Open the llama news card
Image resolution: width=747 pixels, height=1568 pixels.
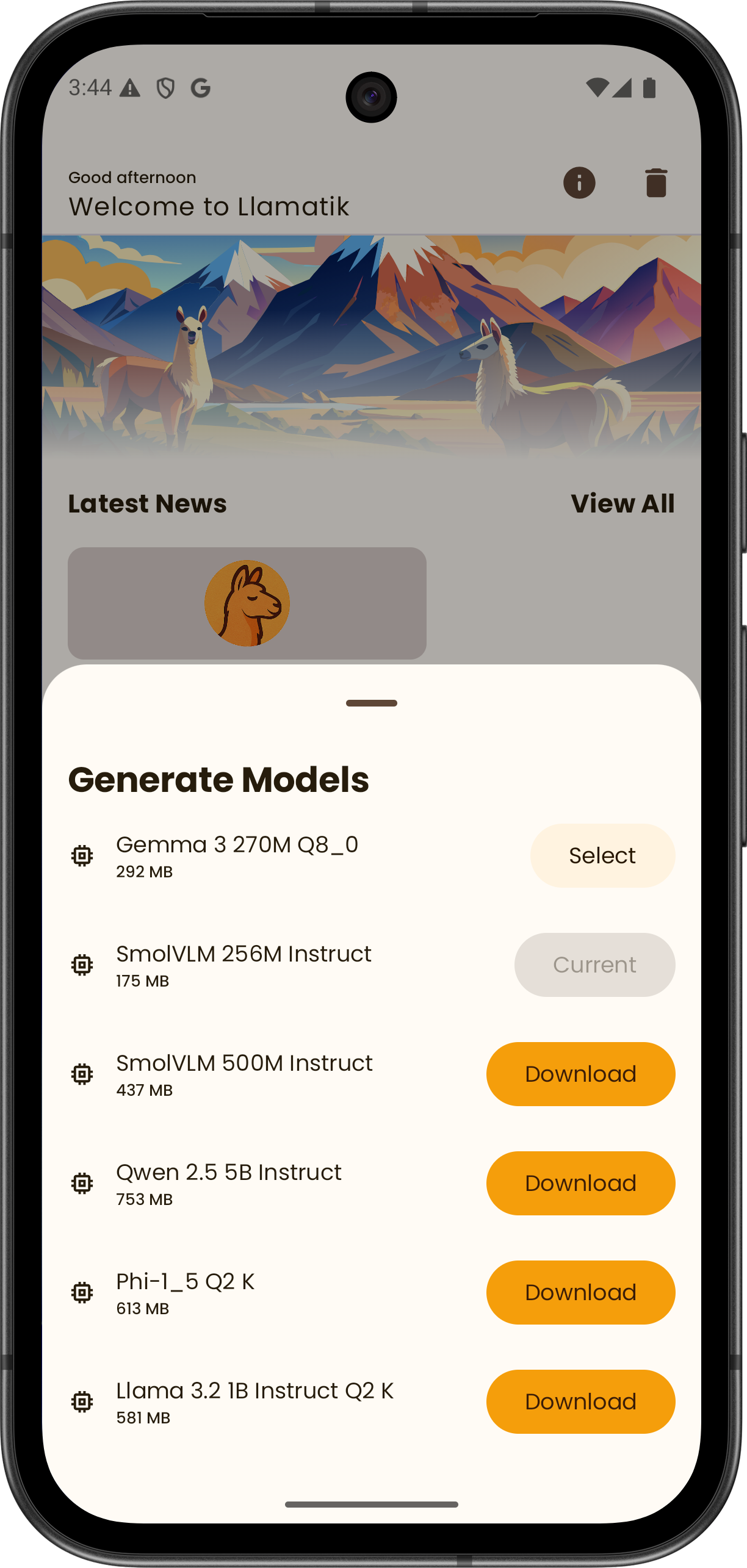click(x=247, y=603)
